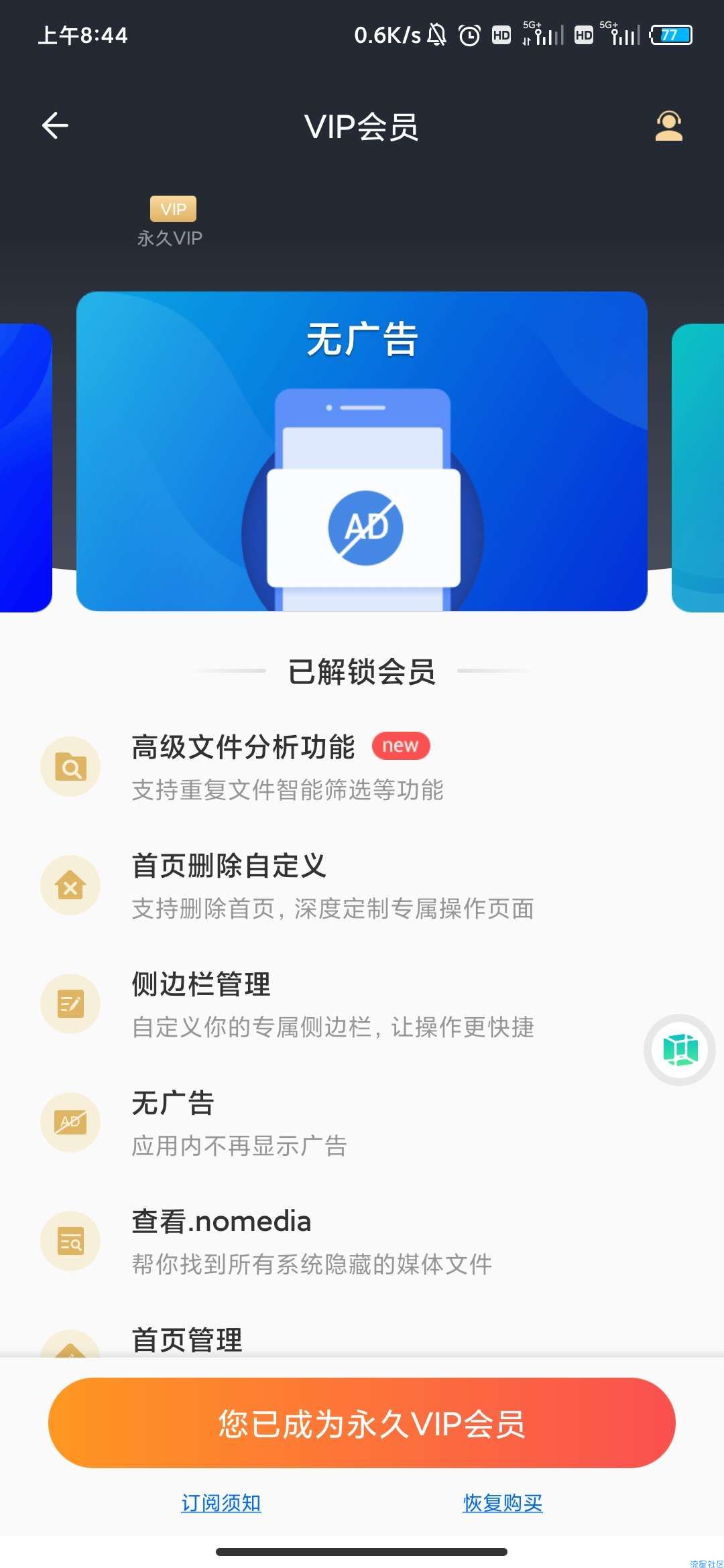This screenshot has height=1568, width=724.
Task: Open the floating green cube icon
Action: tap(680, 1049)
